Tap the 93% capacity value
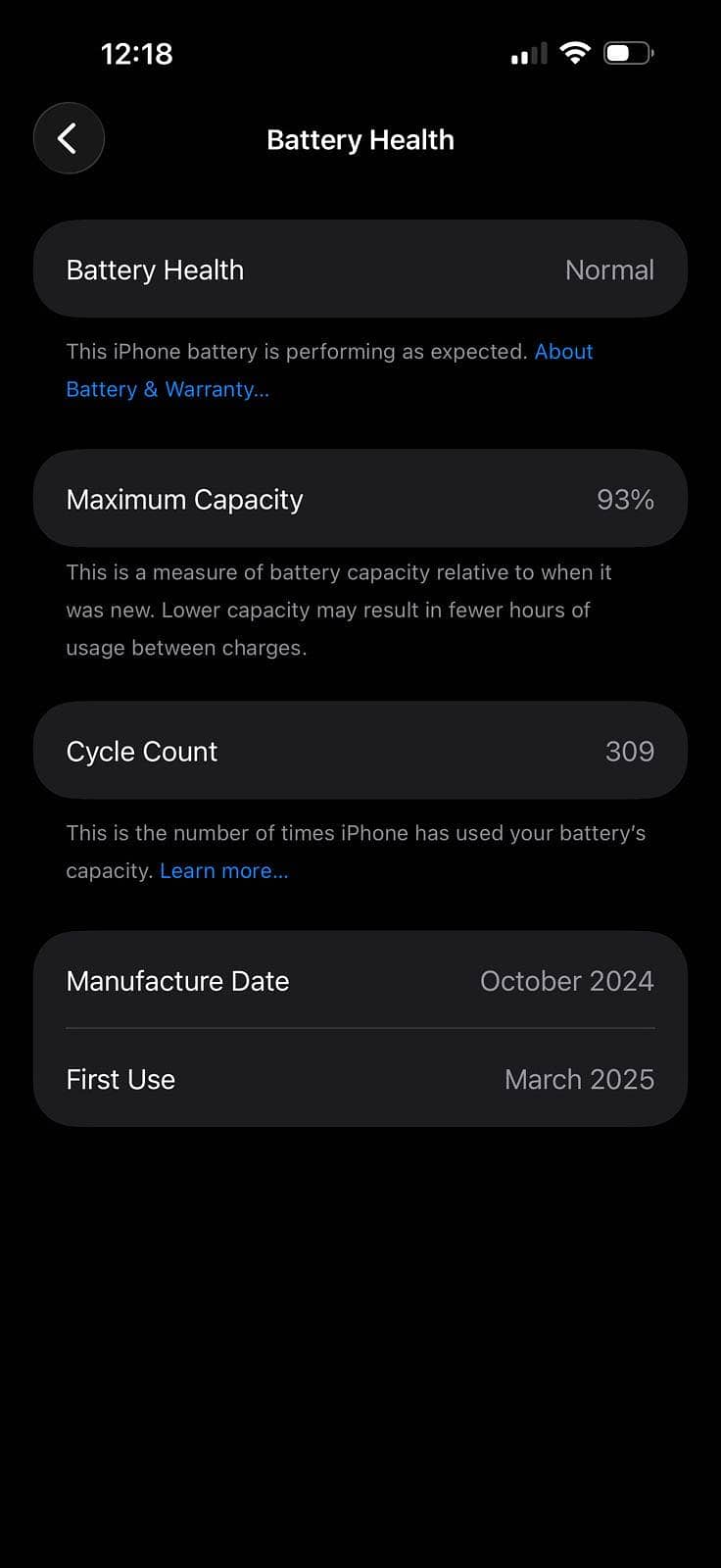The width and height of the screenshot is (721, 1568). tap(627, 498)
